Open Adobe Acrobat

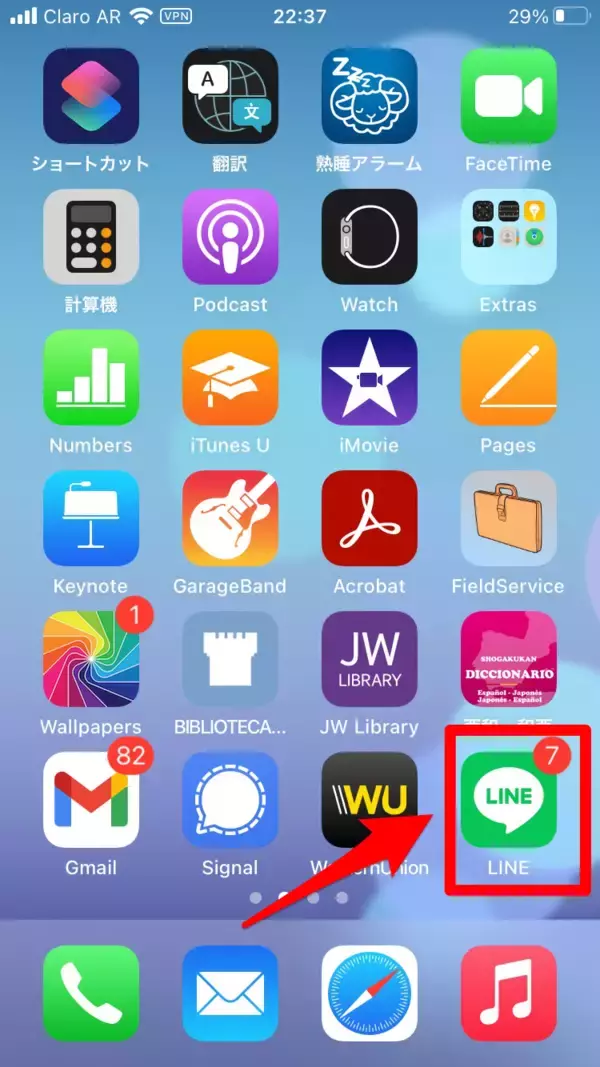(369, 517)
